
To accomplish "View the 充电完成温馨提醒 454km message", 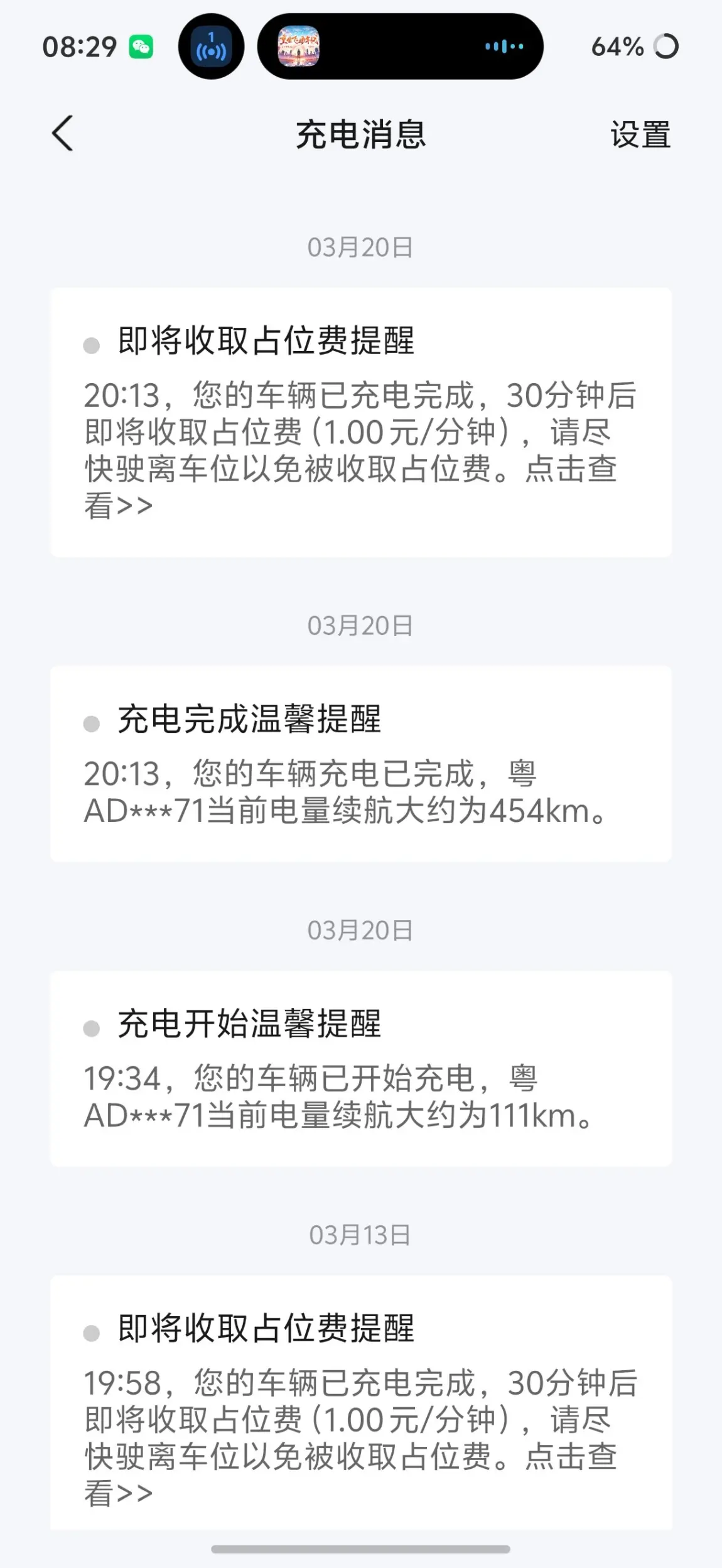I will [x=360, y=764].
